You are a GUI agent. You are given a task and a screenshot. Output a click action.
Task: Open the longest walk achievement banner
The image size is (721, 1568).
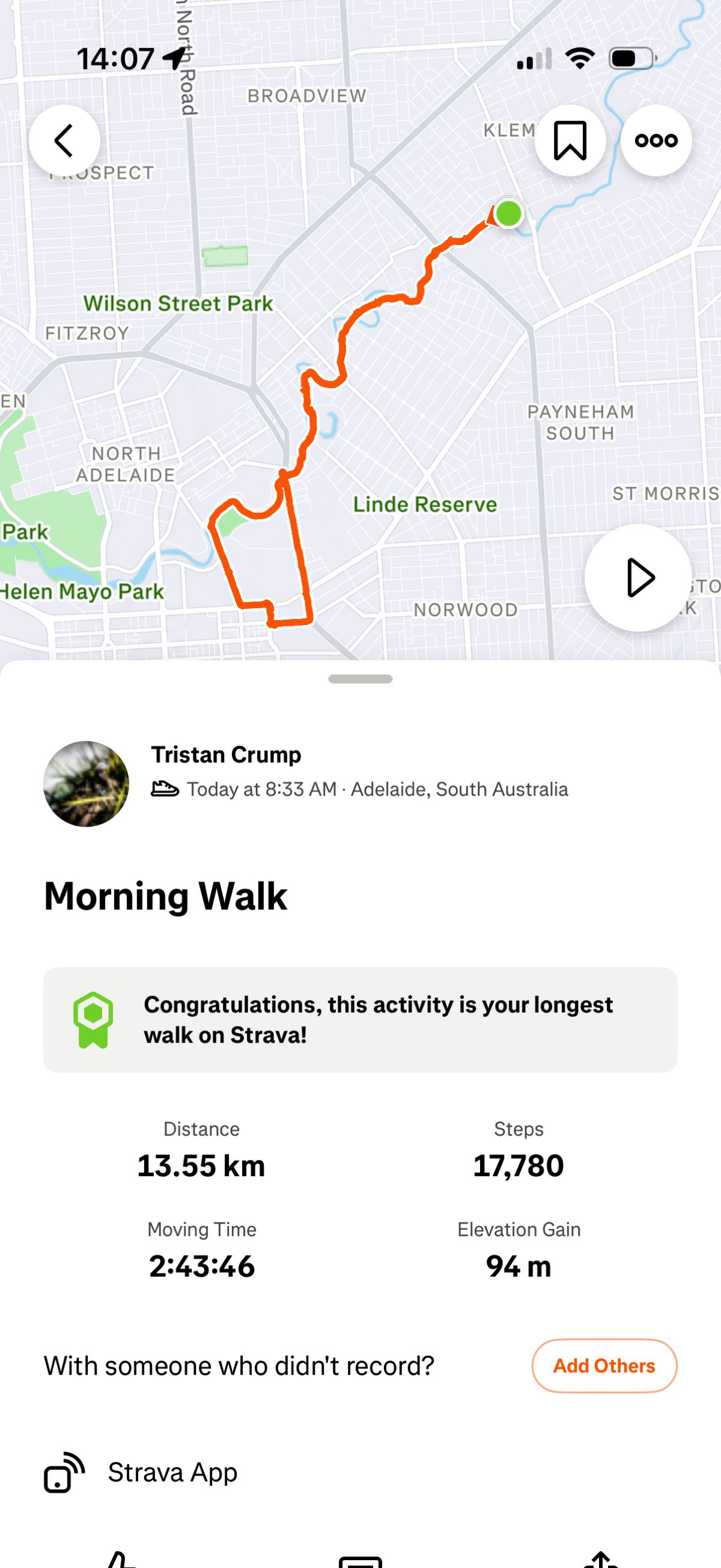(x=359, y=1019)
